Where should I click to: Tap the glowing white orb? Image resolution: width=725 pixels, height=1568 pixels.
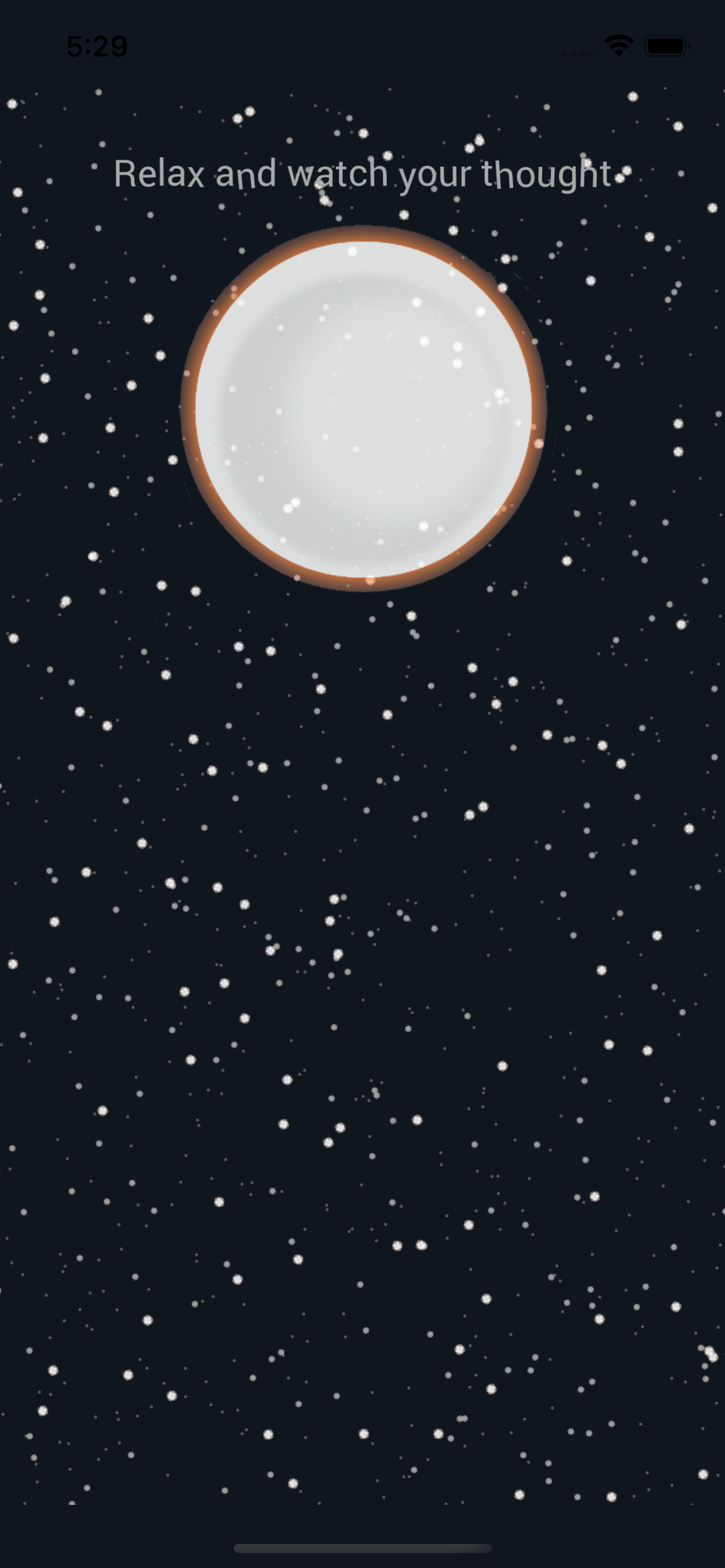[x=363, y=409]
